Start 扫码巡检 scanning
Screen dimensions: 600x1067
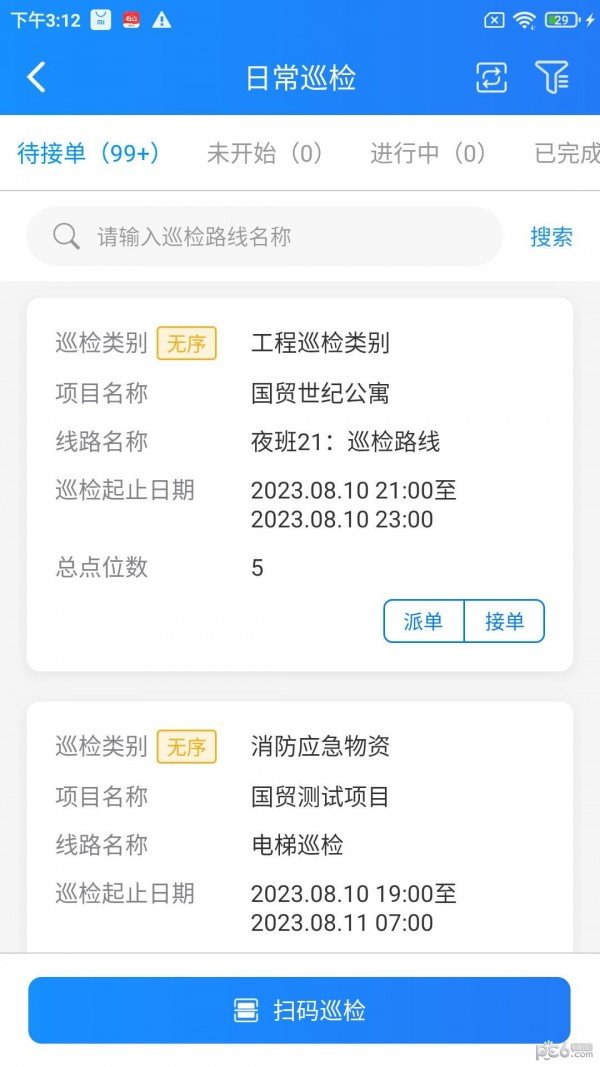coord(300,1010)
